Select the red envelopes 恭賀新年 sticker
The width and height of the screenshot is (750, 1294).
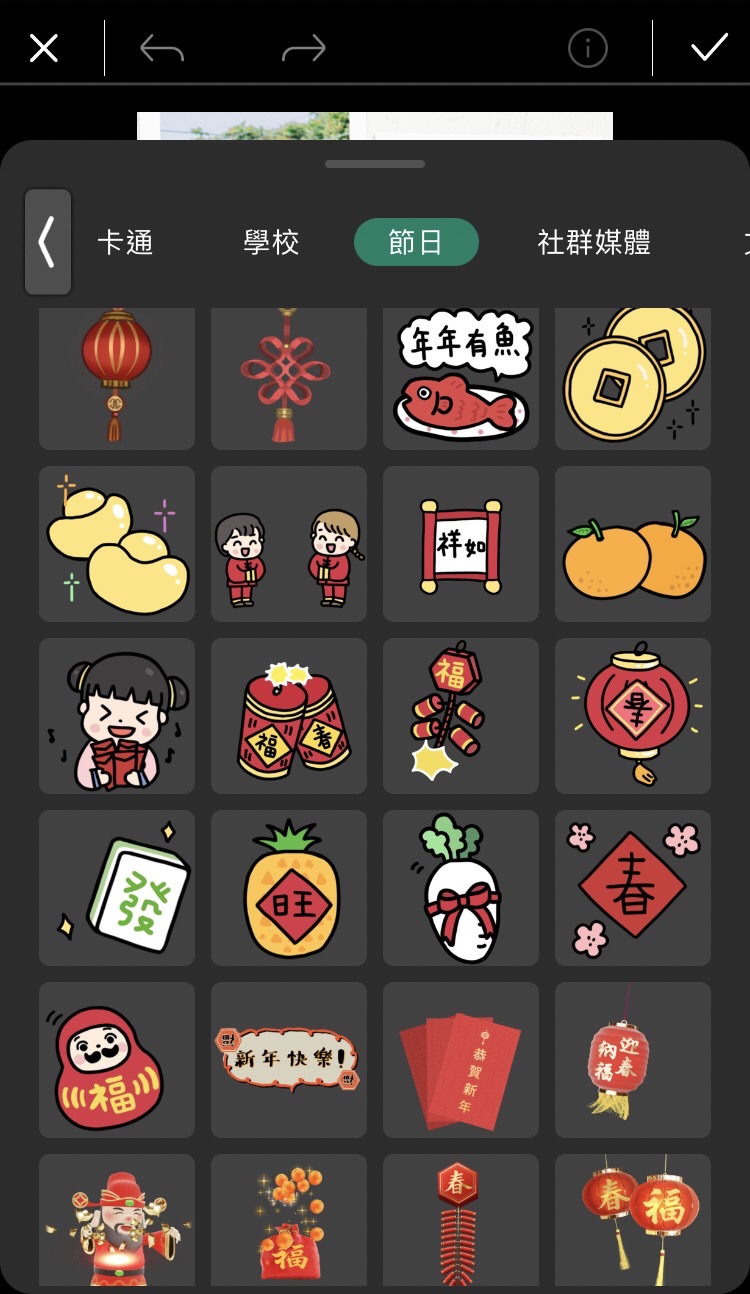pyautogui.click(x=460, y=1060)
